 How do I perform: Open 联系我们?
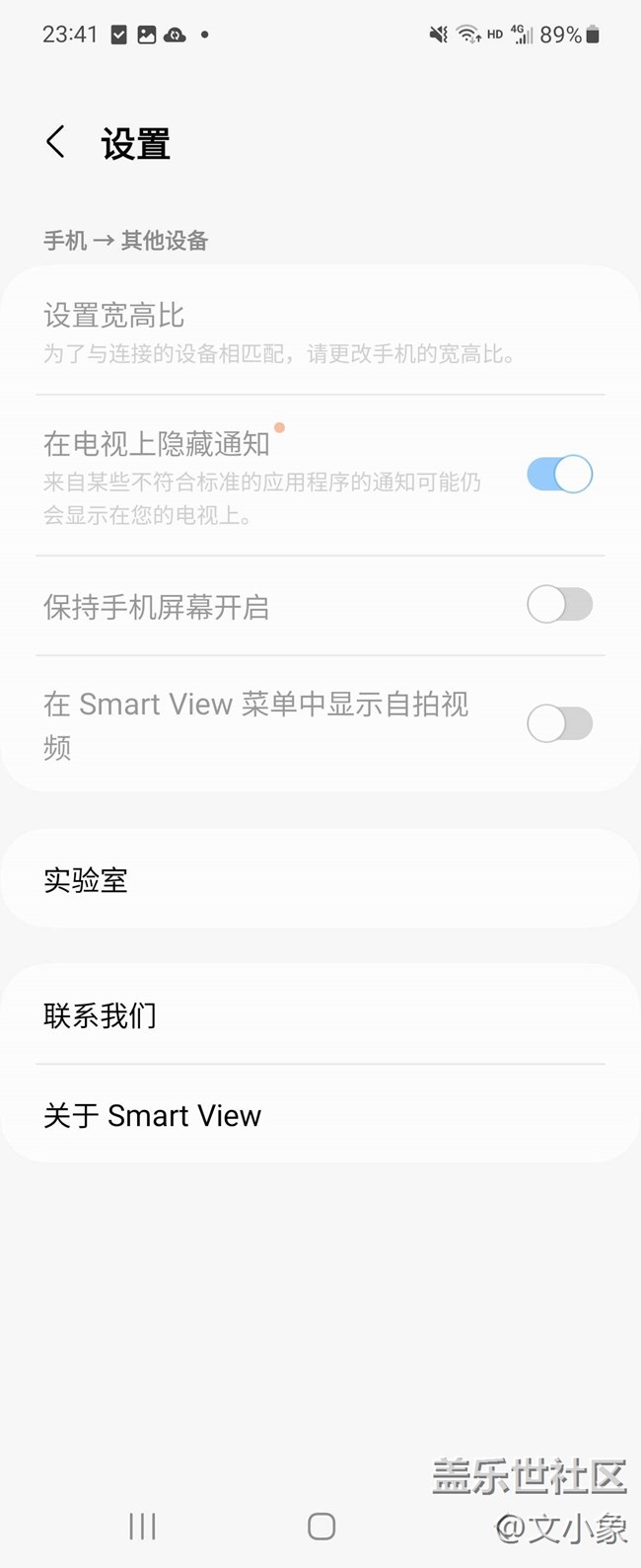(320, 1015)
